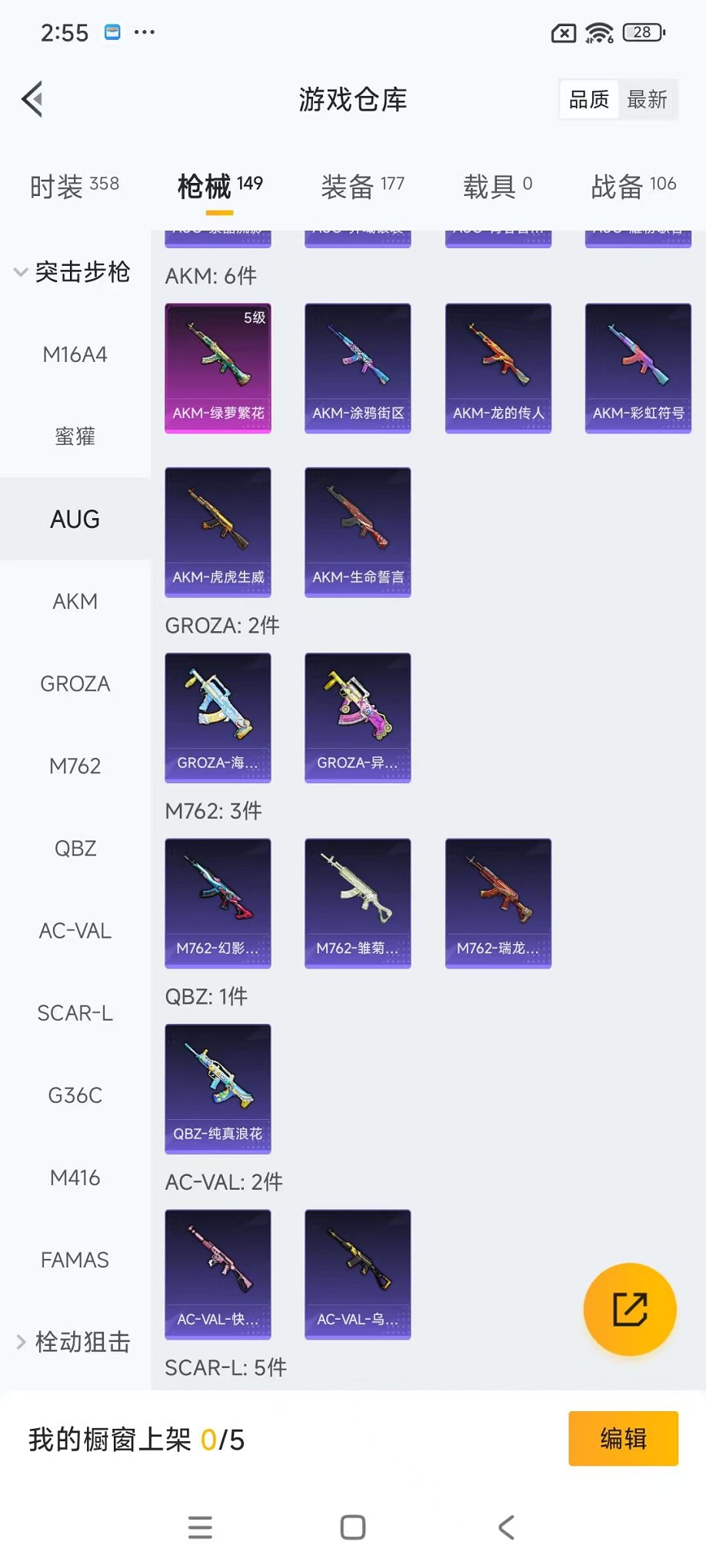
Task: Tap the 编辑 button
Action: click(623, 1439)
